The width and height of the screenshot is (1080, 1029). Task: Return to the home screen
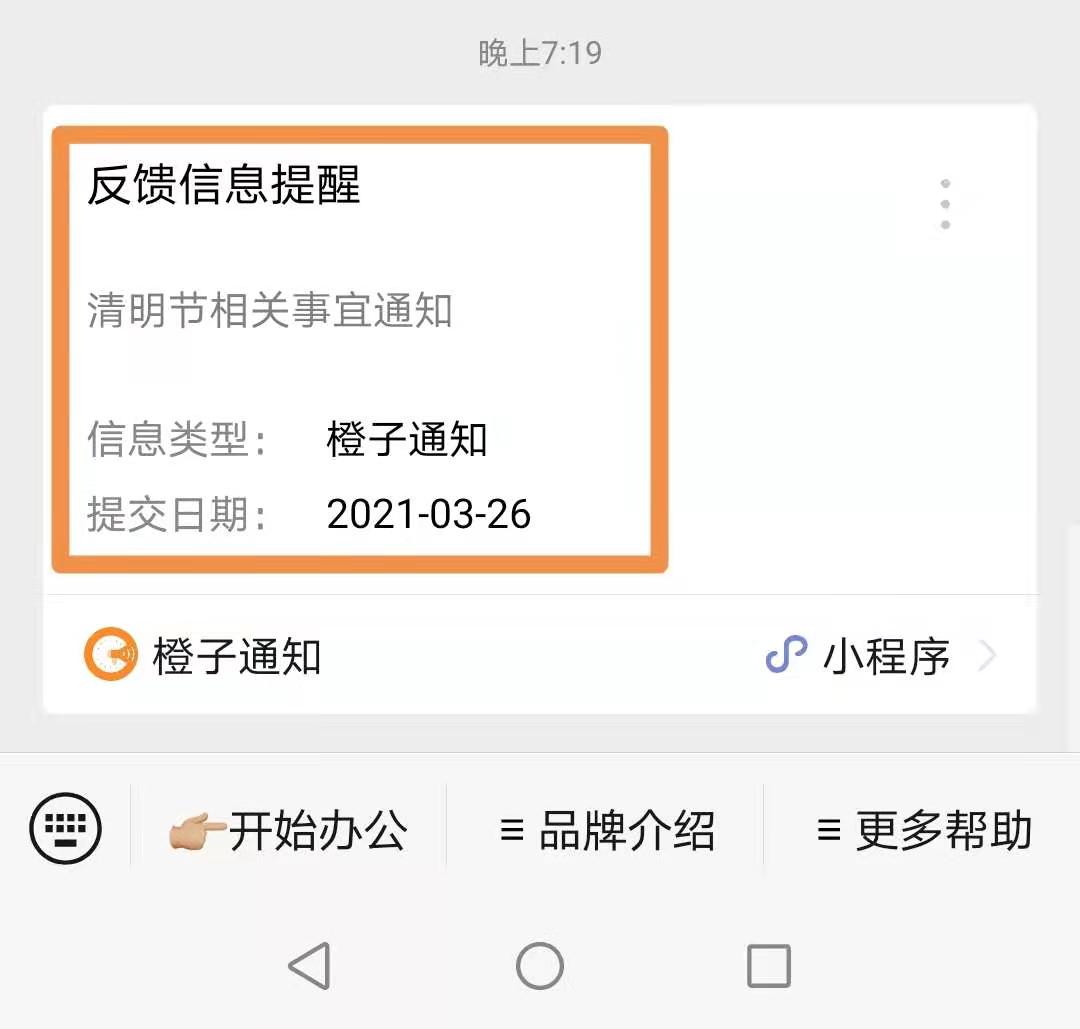540,966
